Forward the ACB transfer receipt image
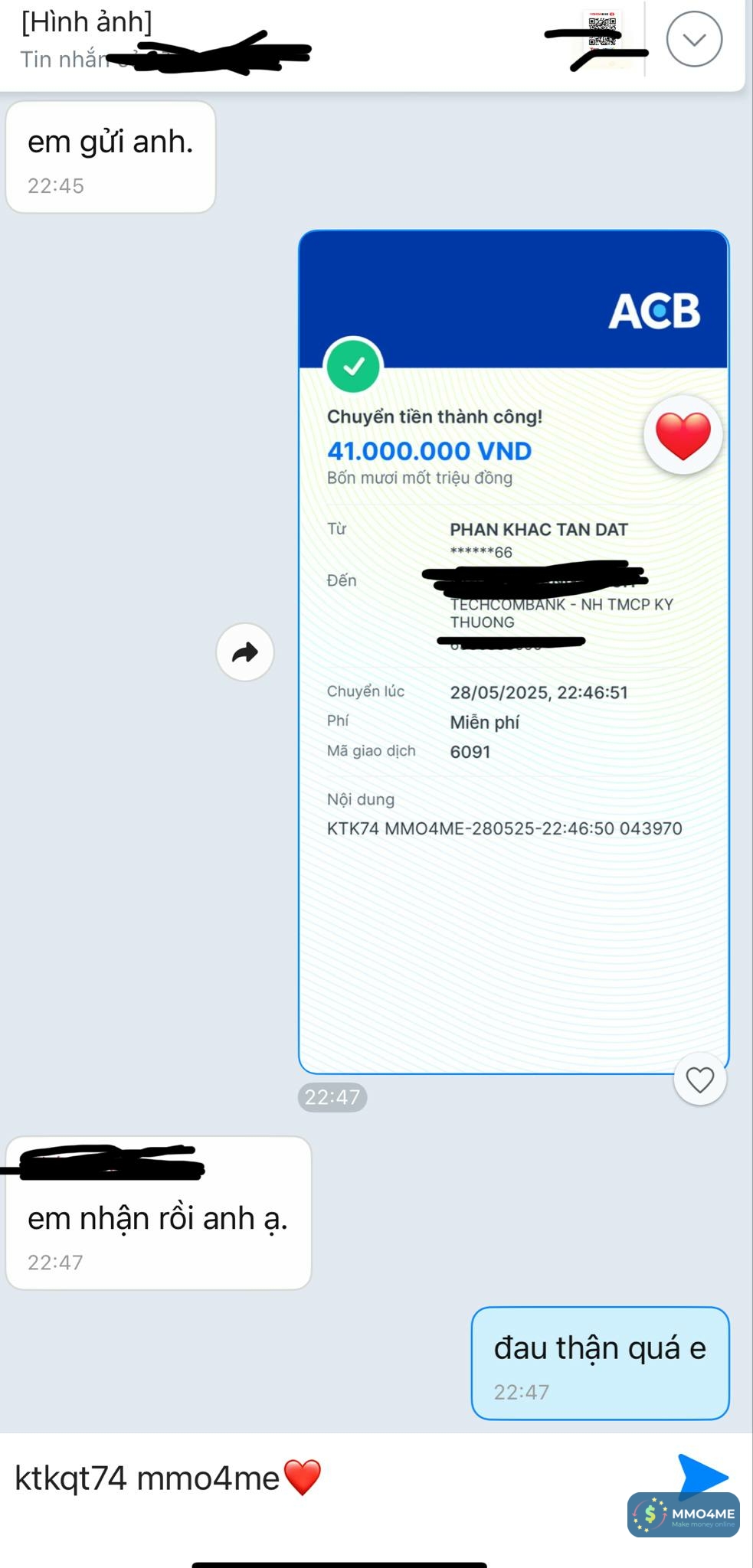The height and width of the screenshot is (1568, 753). click(x=245, y=652)
